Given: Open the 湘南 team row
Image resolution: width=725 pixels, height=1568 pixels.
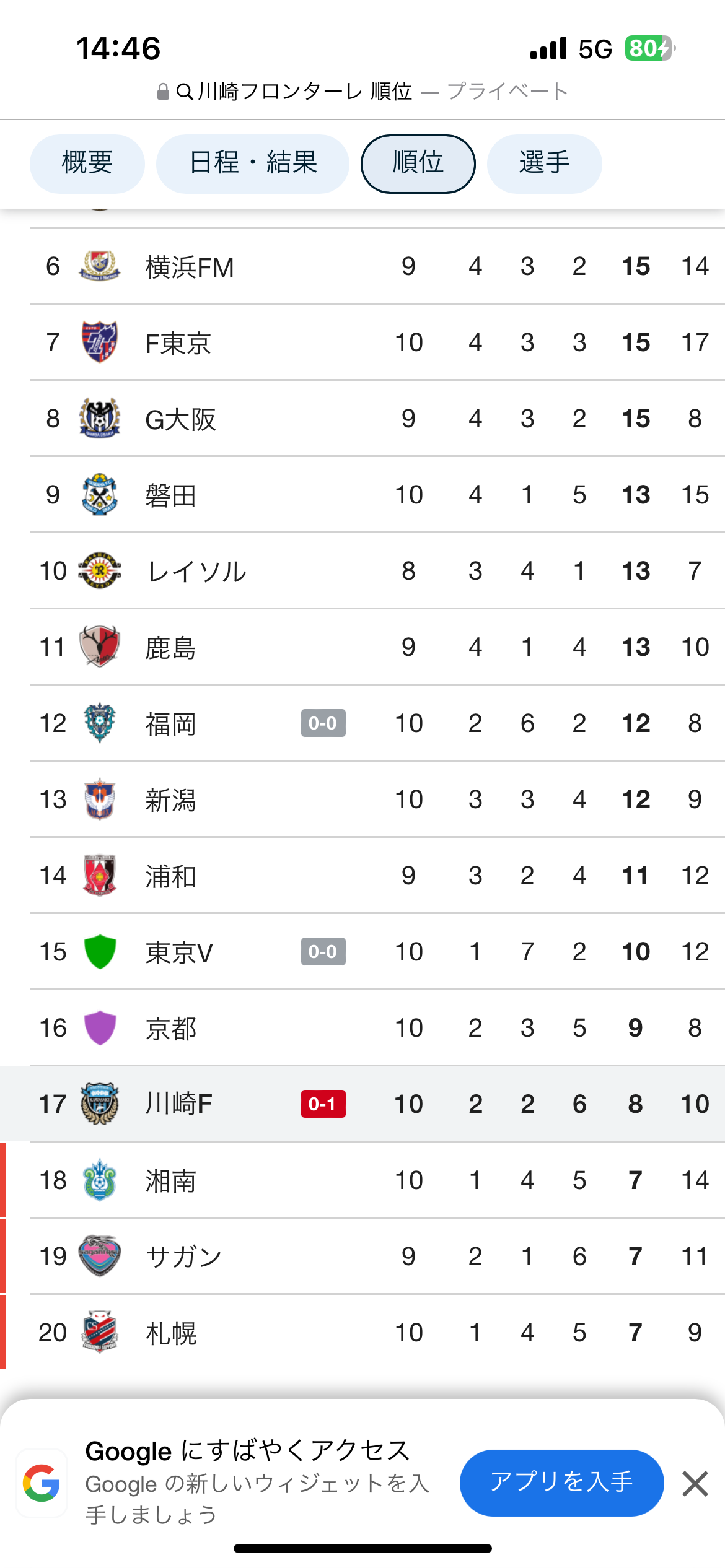Looking at the screenshot, I should [x=377, y=1180].
